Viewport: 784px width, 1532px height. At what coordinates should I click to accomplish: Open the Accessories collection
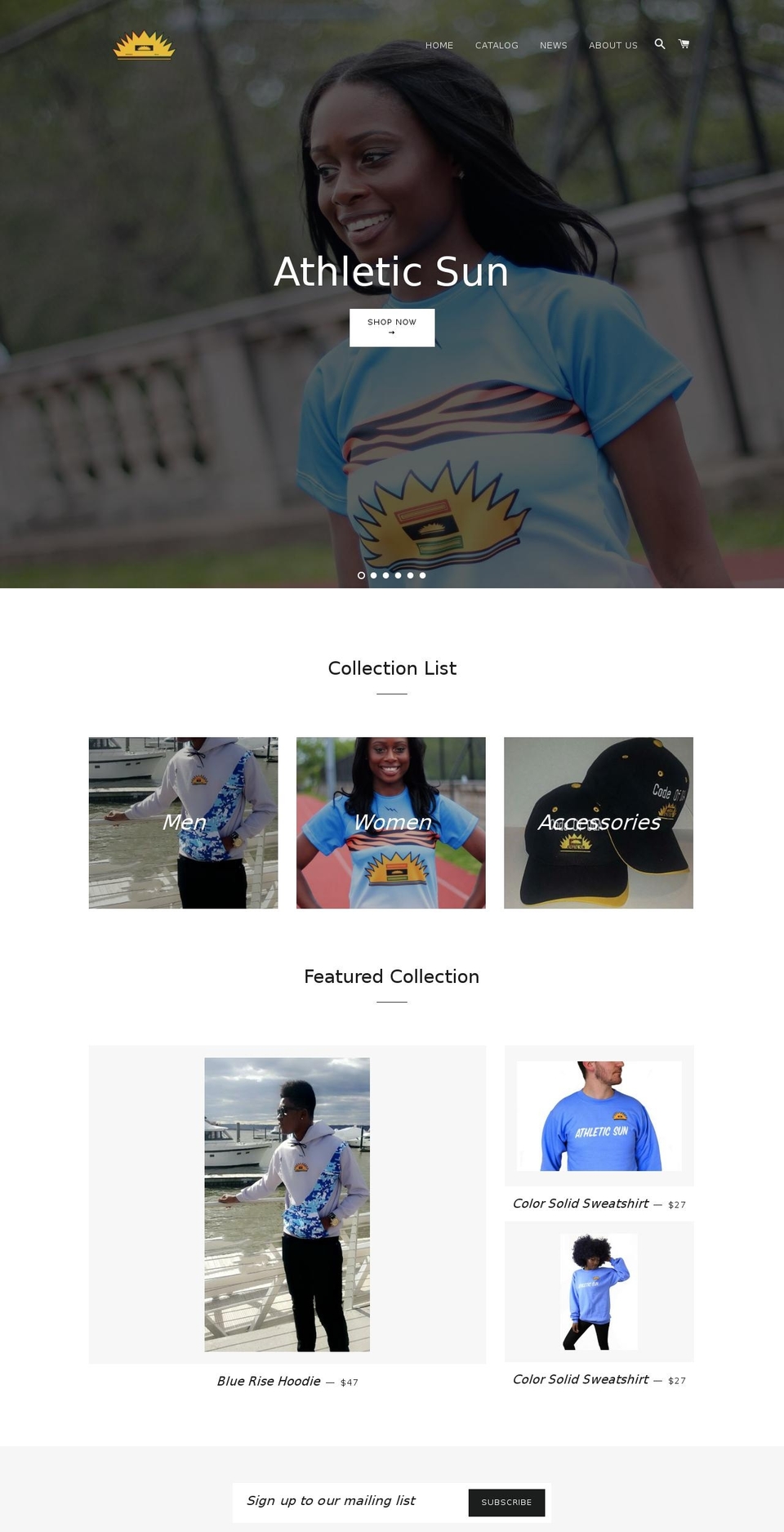(599, 822)
